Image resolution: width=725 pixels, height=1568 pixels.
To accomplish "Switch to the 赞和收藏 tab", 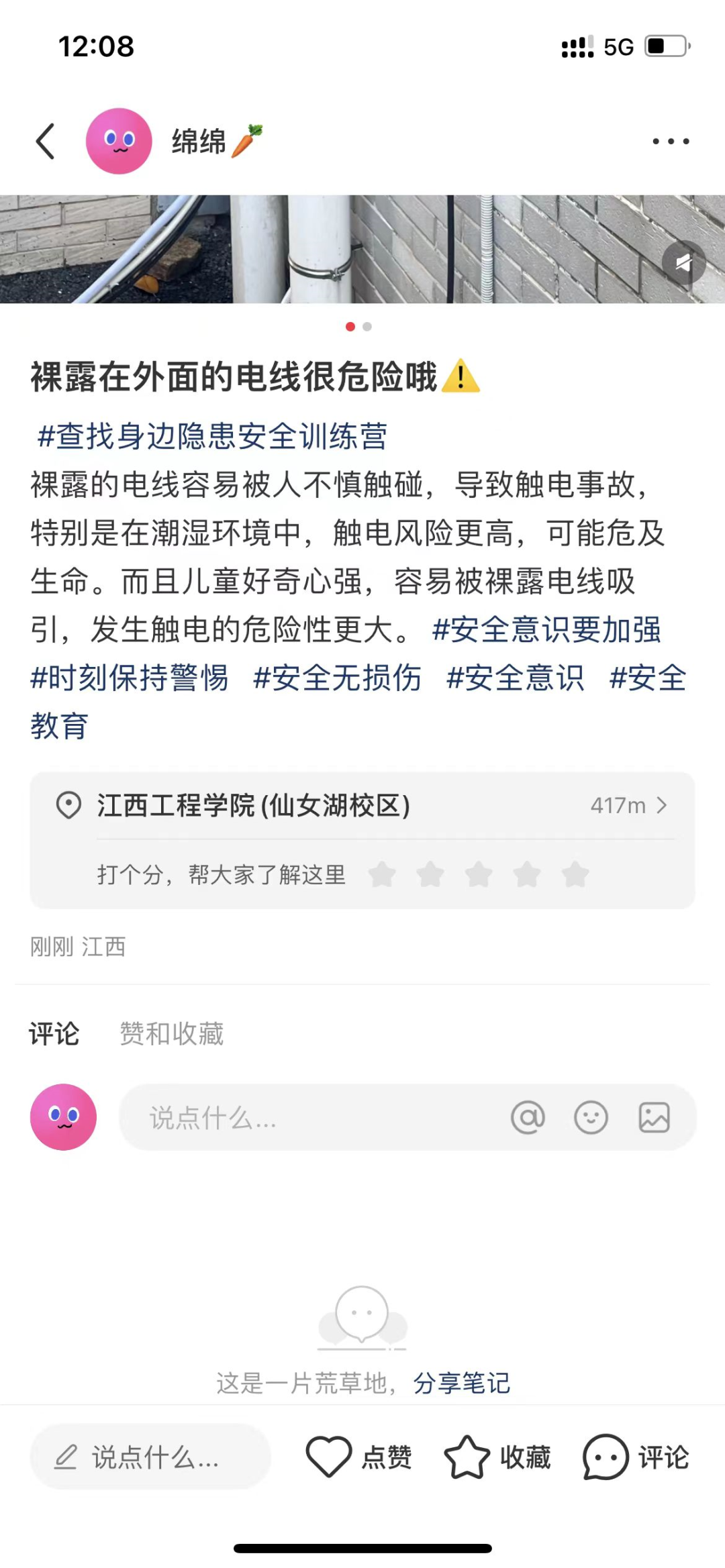I will coord(171,1033).
